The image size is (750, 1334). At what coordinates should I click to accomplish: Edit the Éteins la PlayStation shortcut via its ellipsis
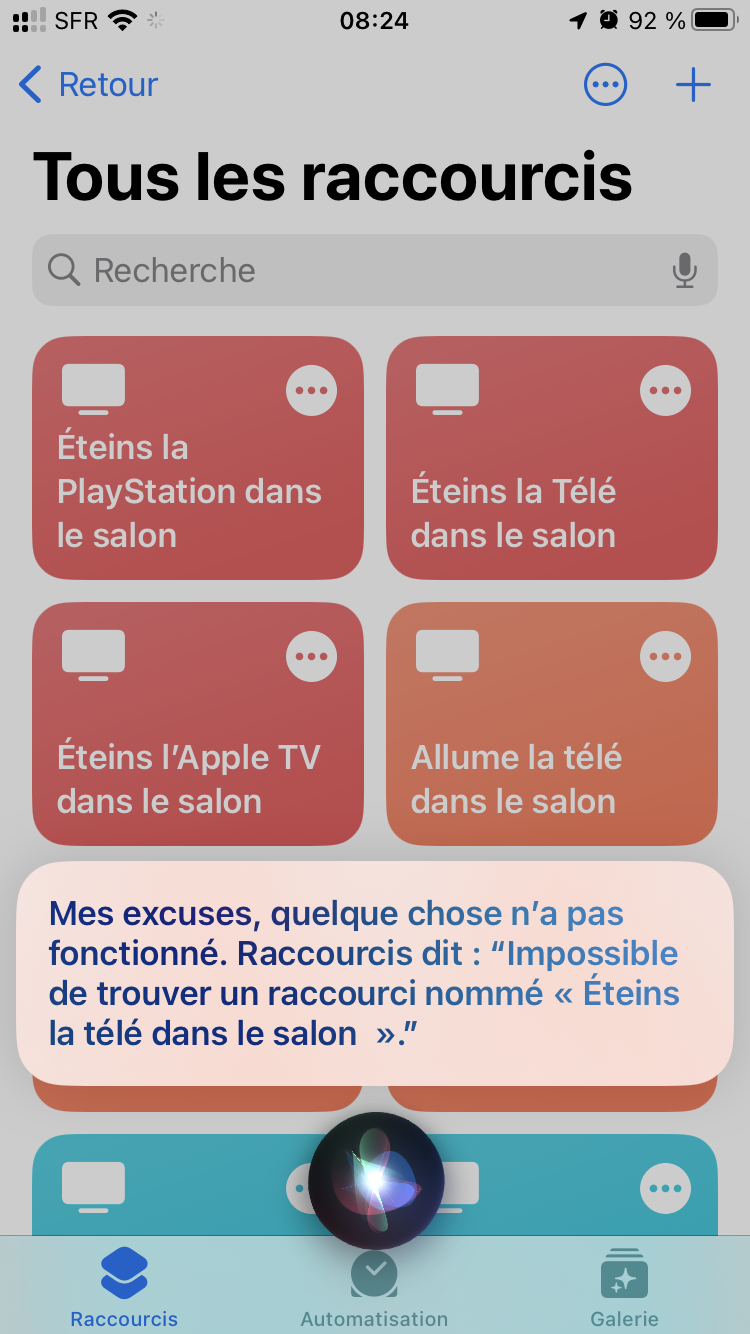(x=312, y=390)
